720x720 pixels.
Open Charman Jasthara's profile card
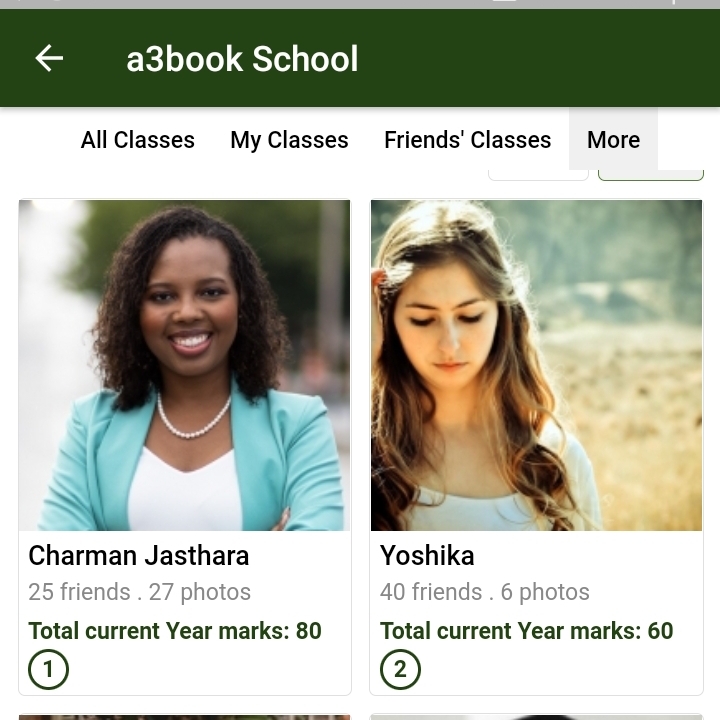(185, 445)
